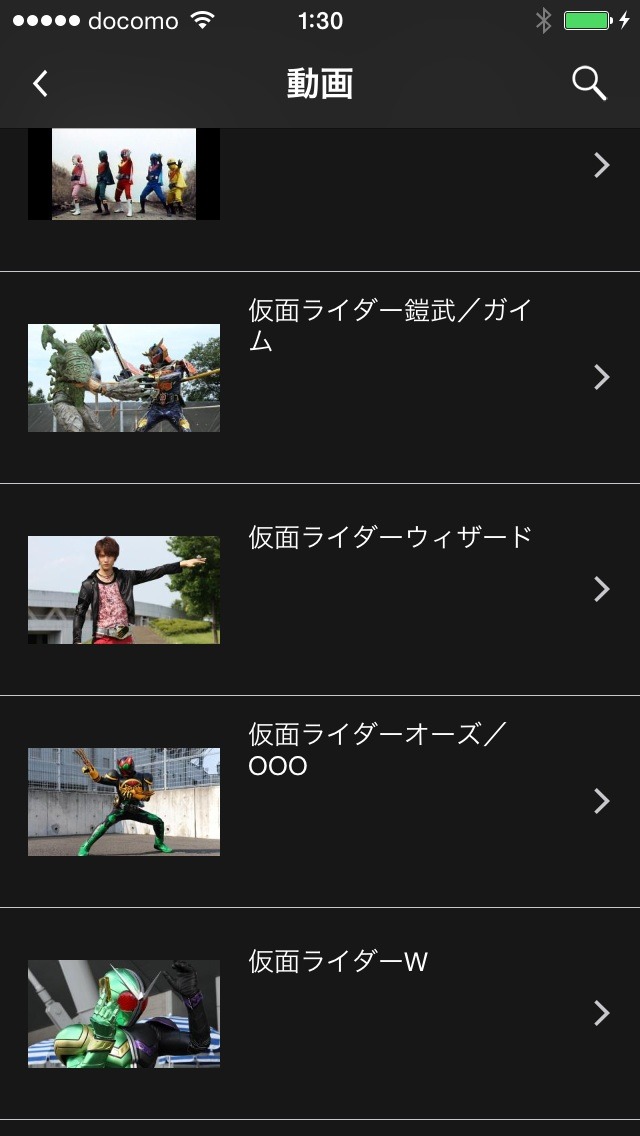Screen dimensions: 640x1136
Task: Open the search magnifier icon
Action: click(589, 84)
